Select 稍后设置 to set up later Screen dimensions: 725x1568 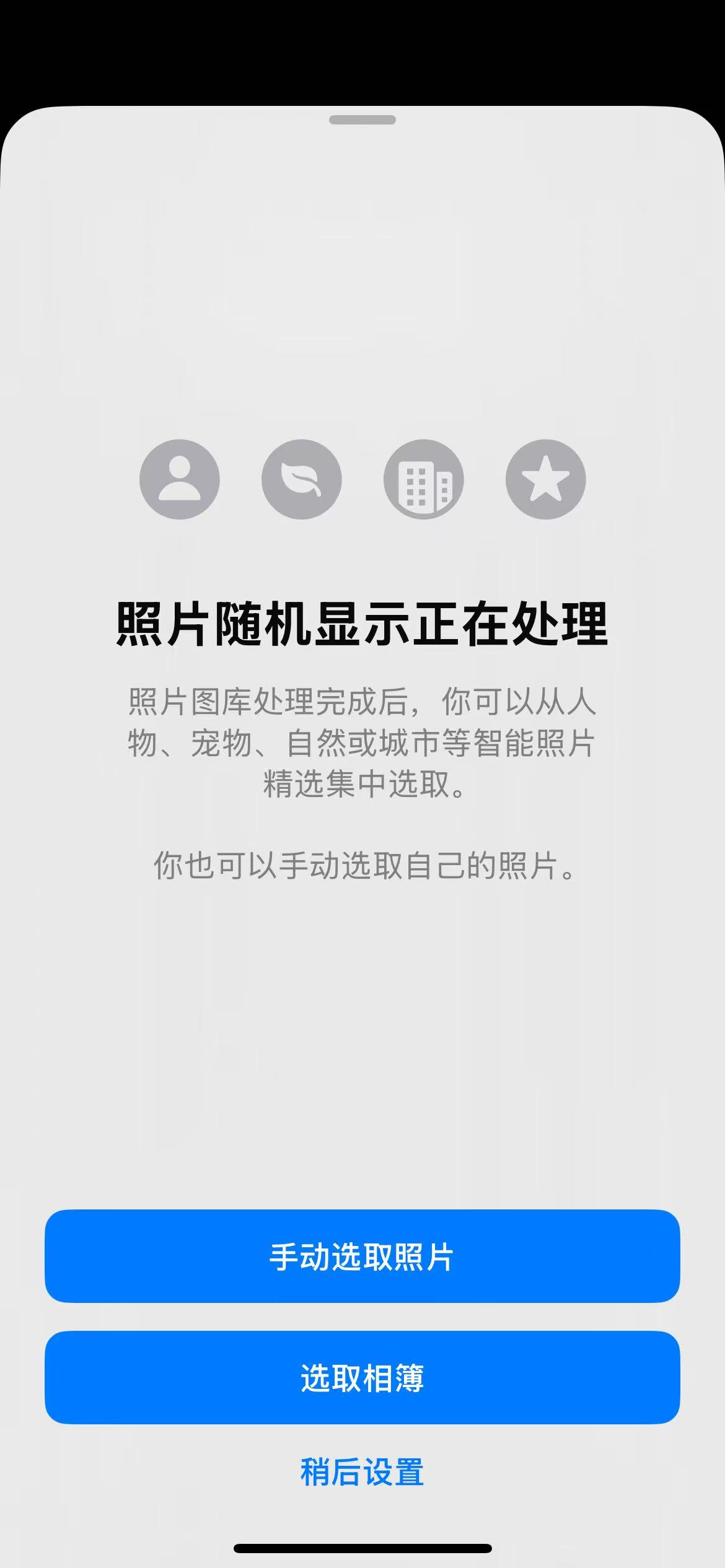[362, 1473]
